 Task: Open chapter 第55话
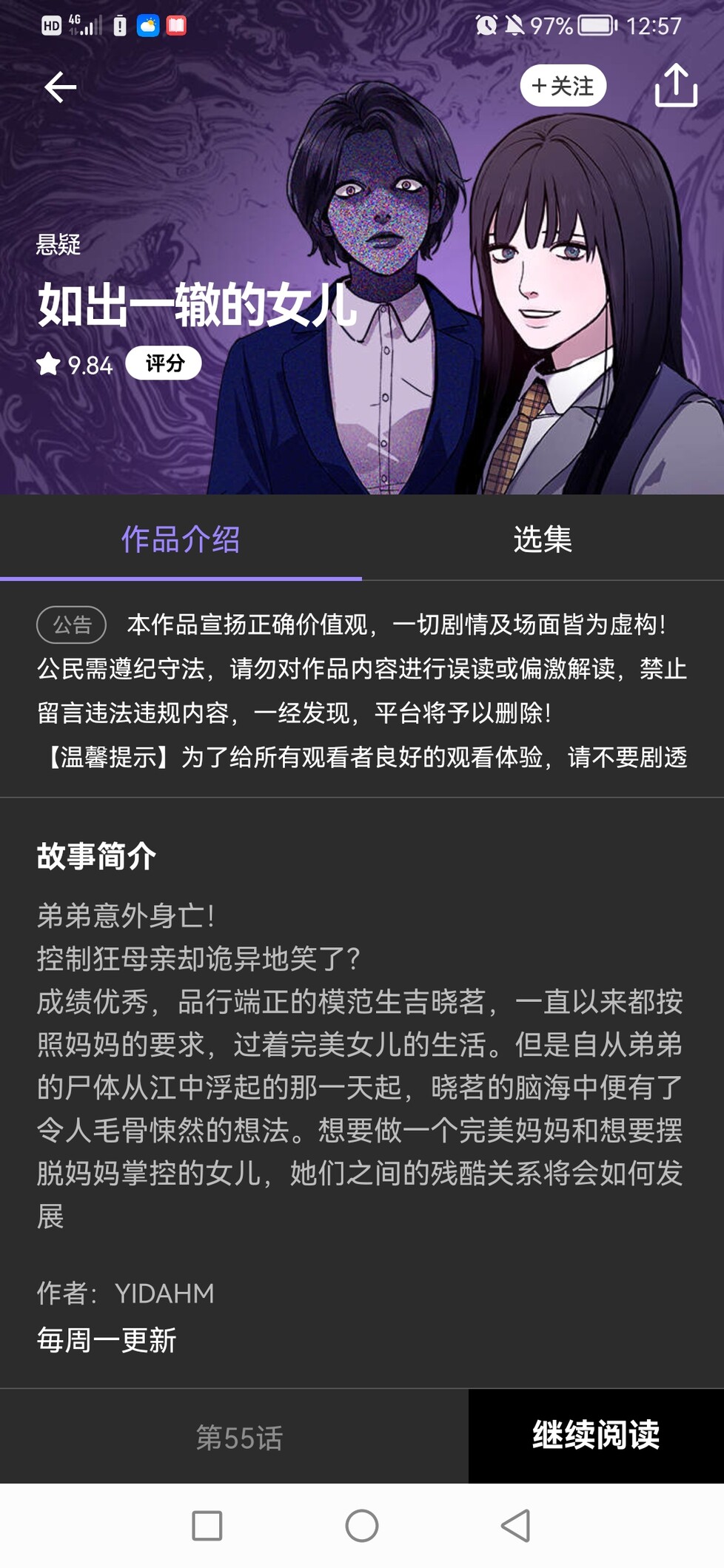(x=239, y=1437)
